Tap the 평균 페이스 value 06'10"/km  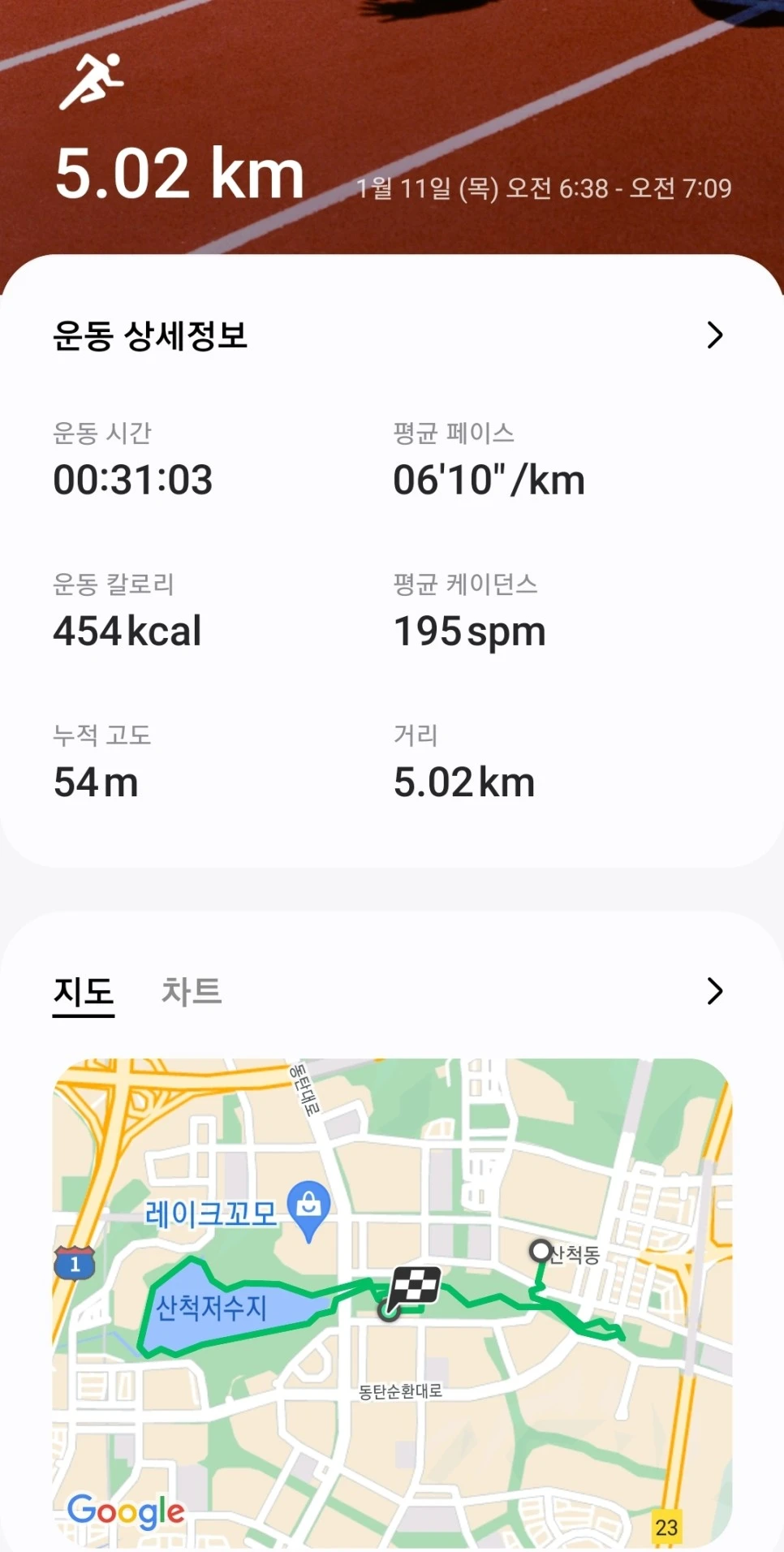488,478
